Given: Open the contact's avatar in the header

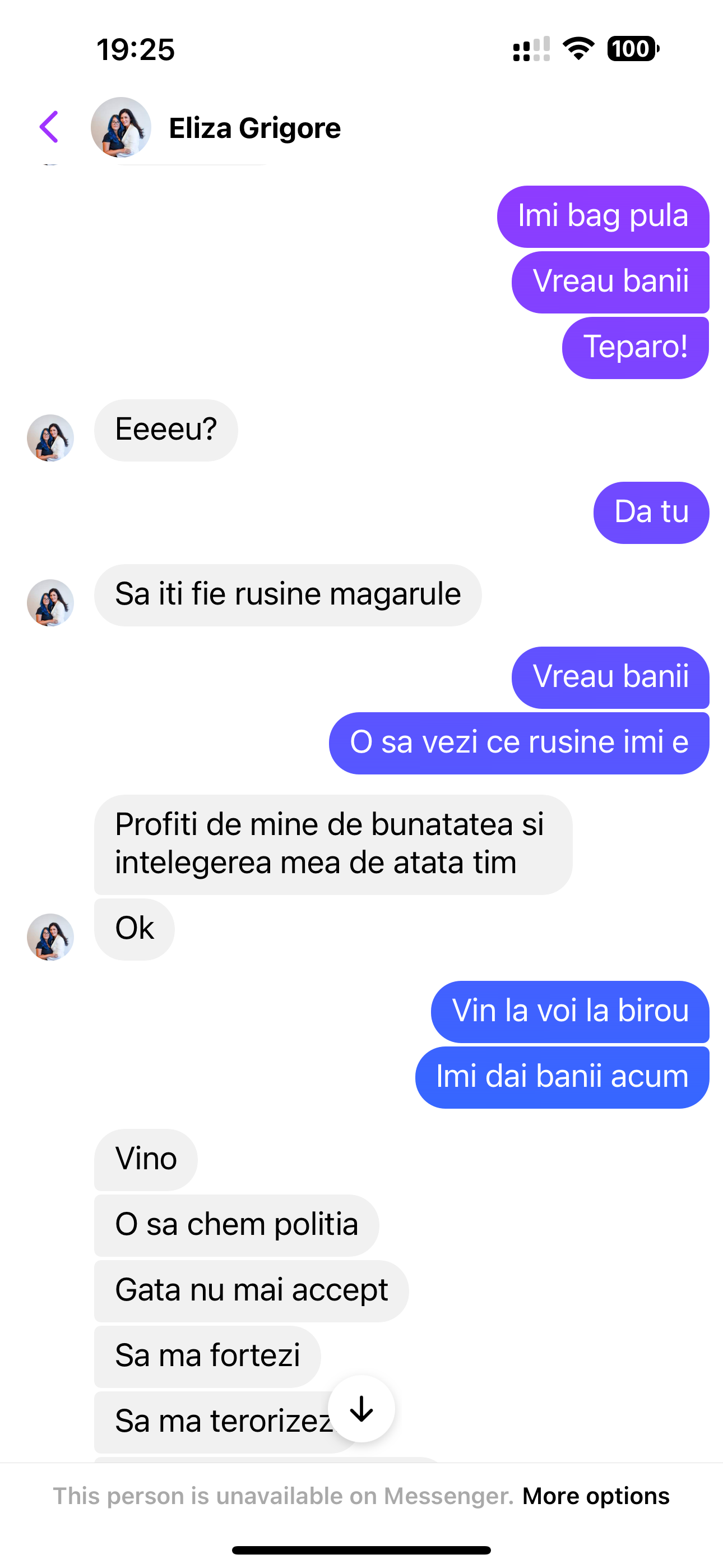Looking at the screenshot, I should pos(121,127).
